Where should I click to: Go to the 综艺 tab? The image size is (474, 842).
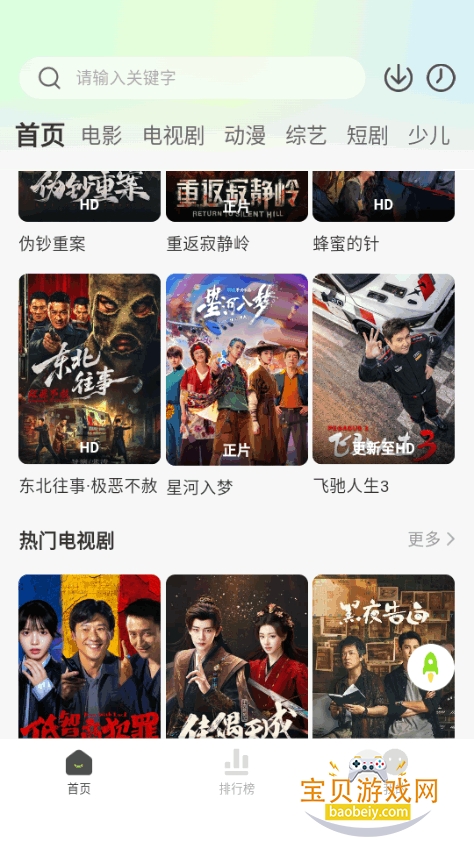click(306, 135)
